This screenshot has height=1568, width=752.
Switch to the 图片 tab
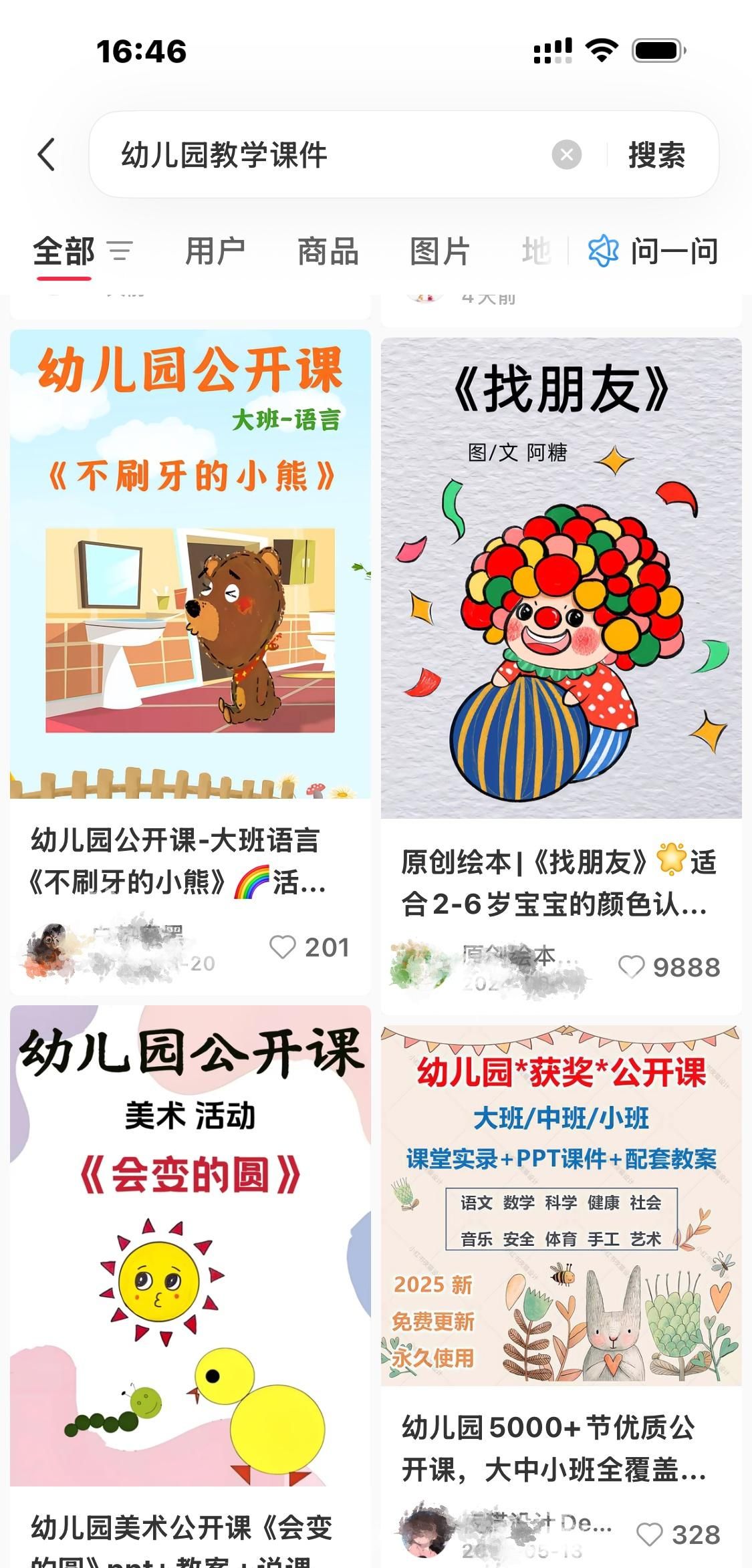pyautogui.click(x=440, y=252)
